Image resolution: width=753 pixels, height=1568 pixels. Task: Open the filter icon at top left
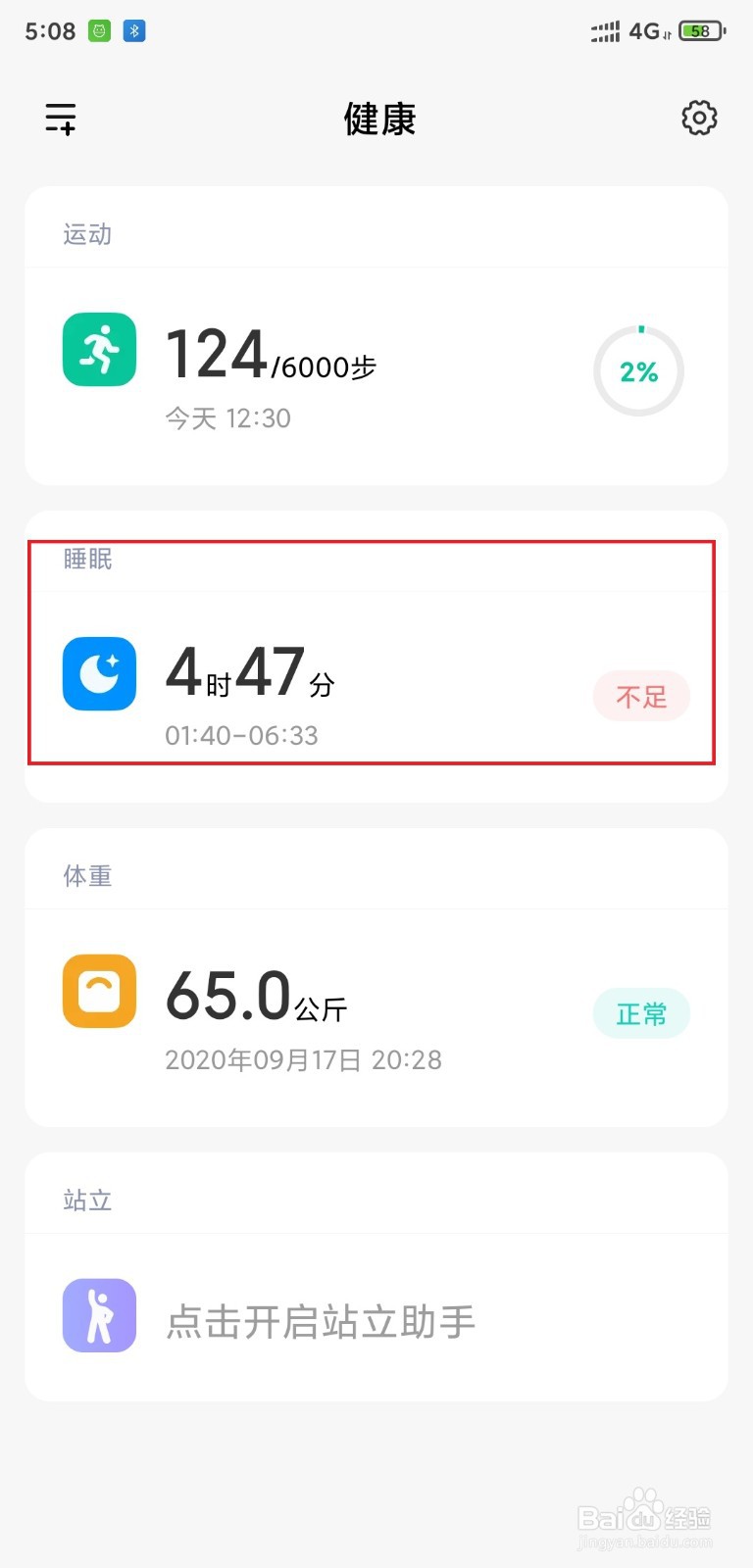click(60, 118)
